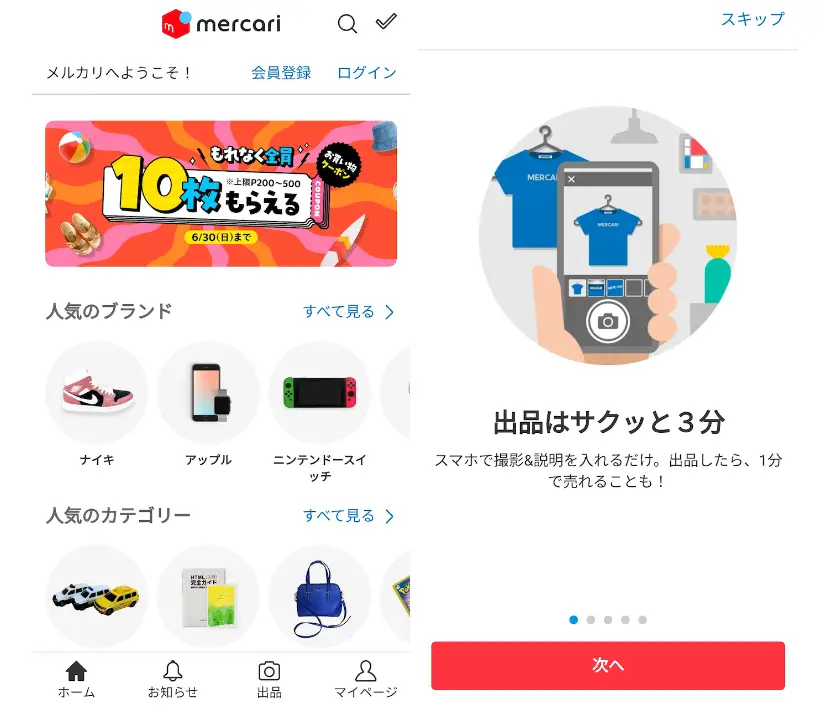Switch to the ホーム tab
Image resolution: width=818 pixels, height=712 pixels.
point(76,679)
